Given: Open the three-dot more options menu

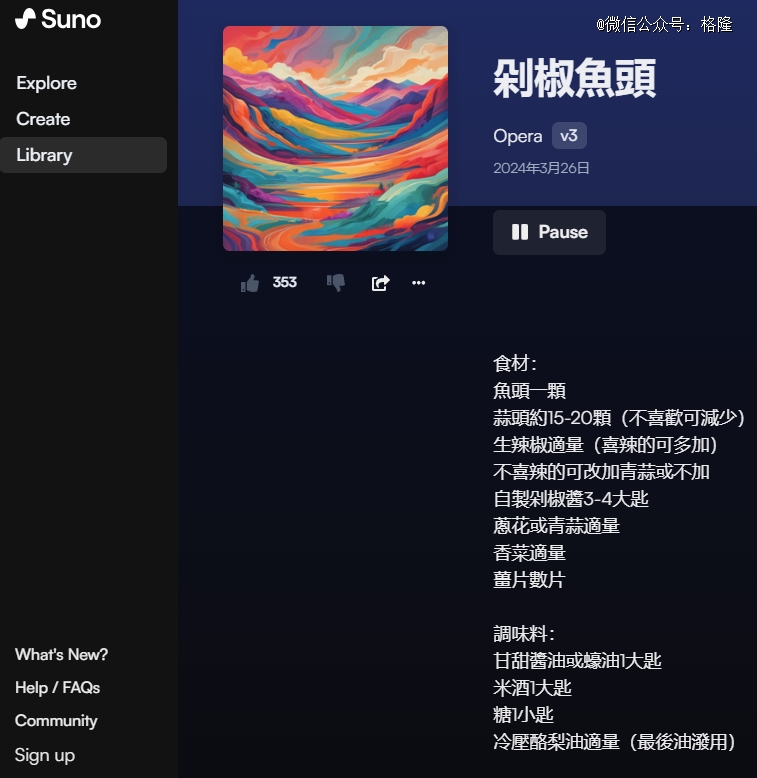Looking at the screenshot, I should [419, 283].
